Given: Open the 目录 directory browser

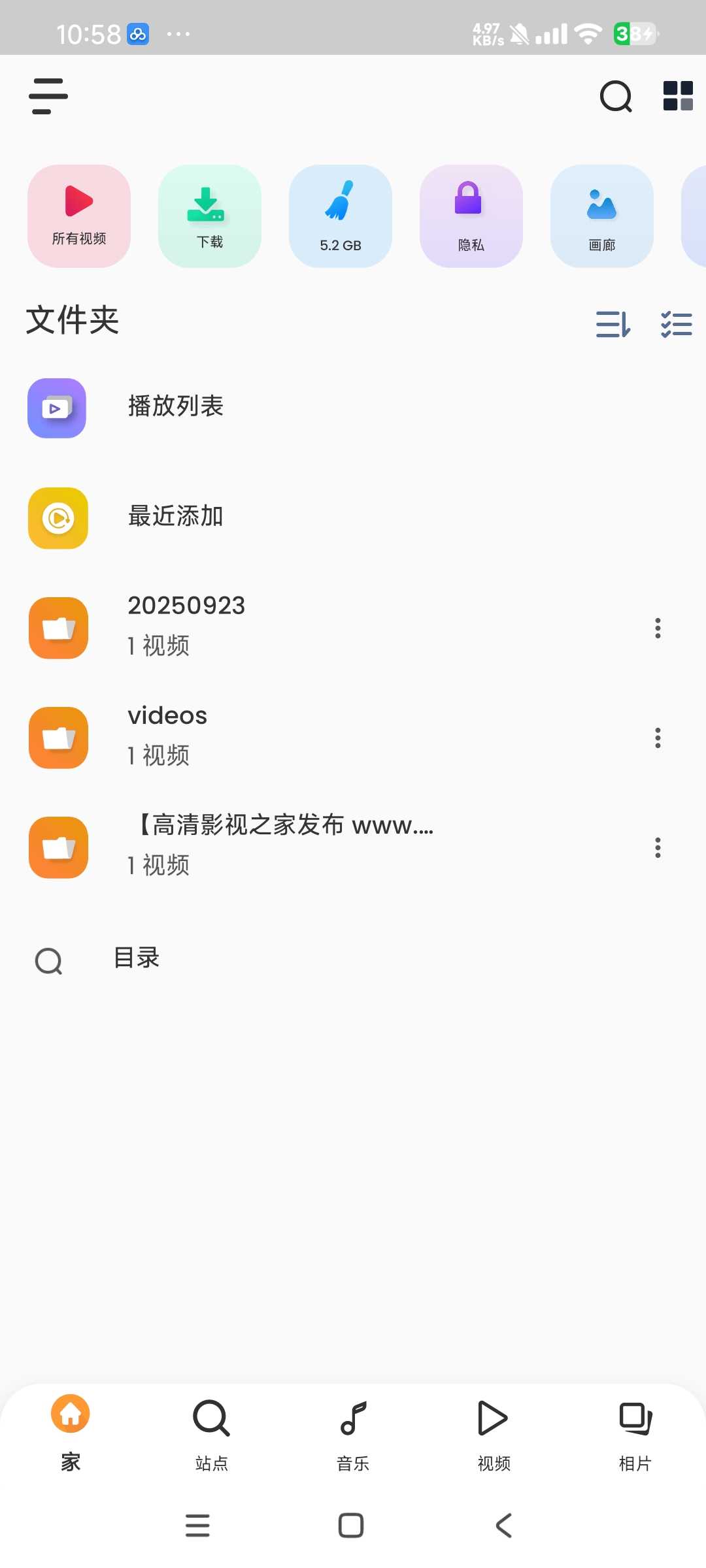Looking at the screenshot, I should tap(136, 959).
